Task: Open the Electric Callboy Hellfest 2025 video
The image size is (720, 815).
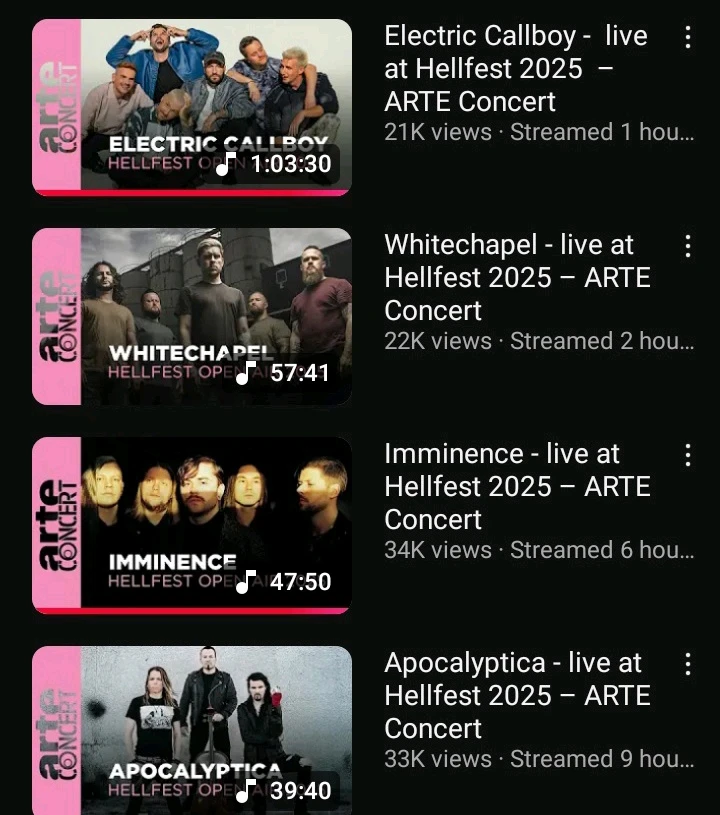Action: pyautogui.click(x=192, y=107)
